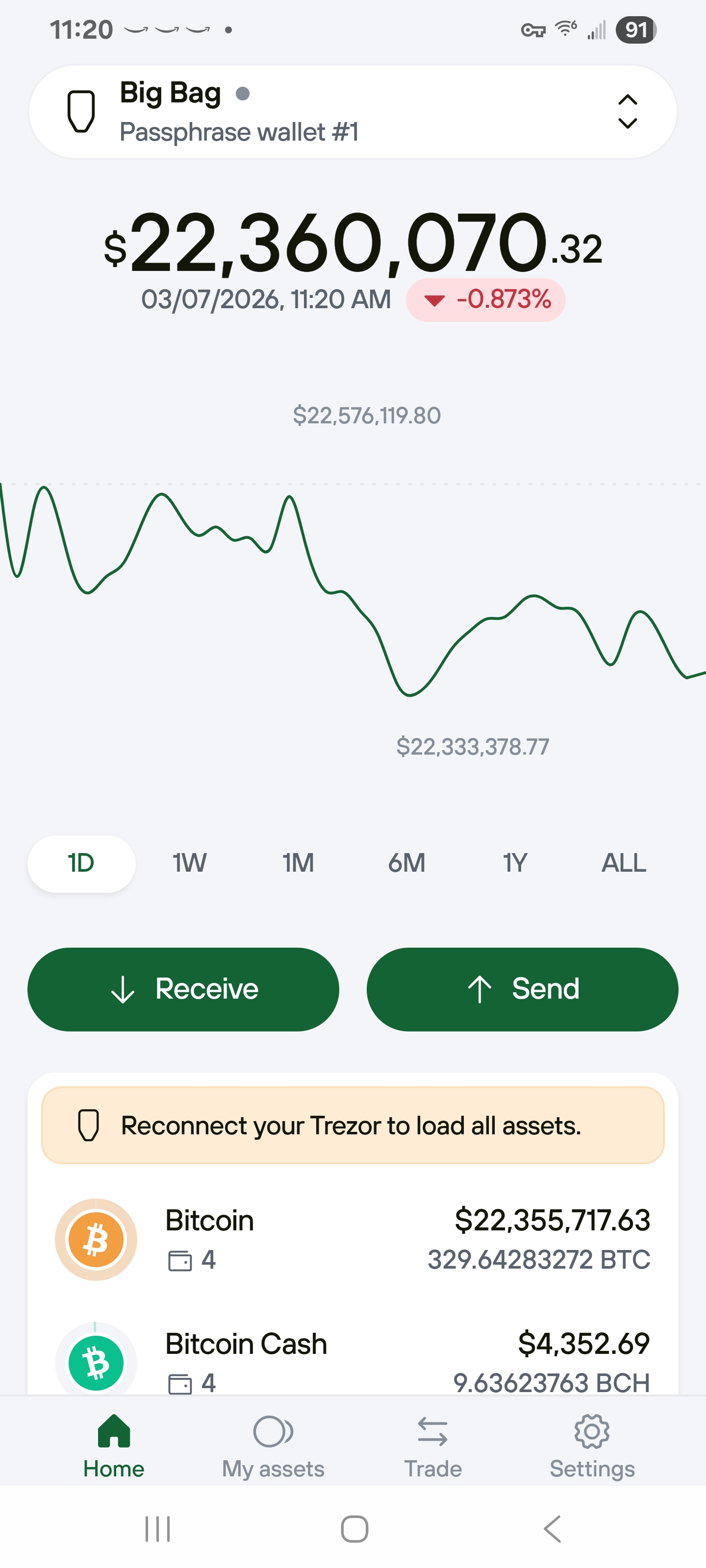Switch chart to 1W range
Screen dimensions: 706x1568
click(189, 863)
